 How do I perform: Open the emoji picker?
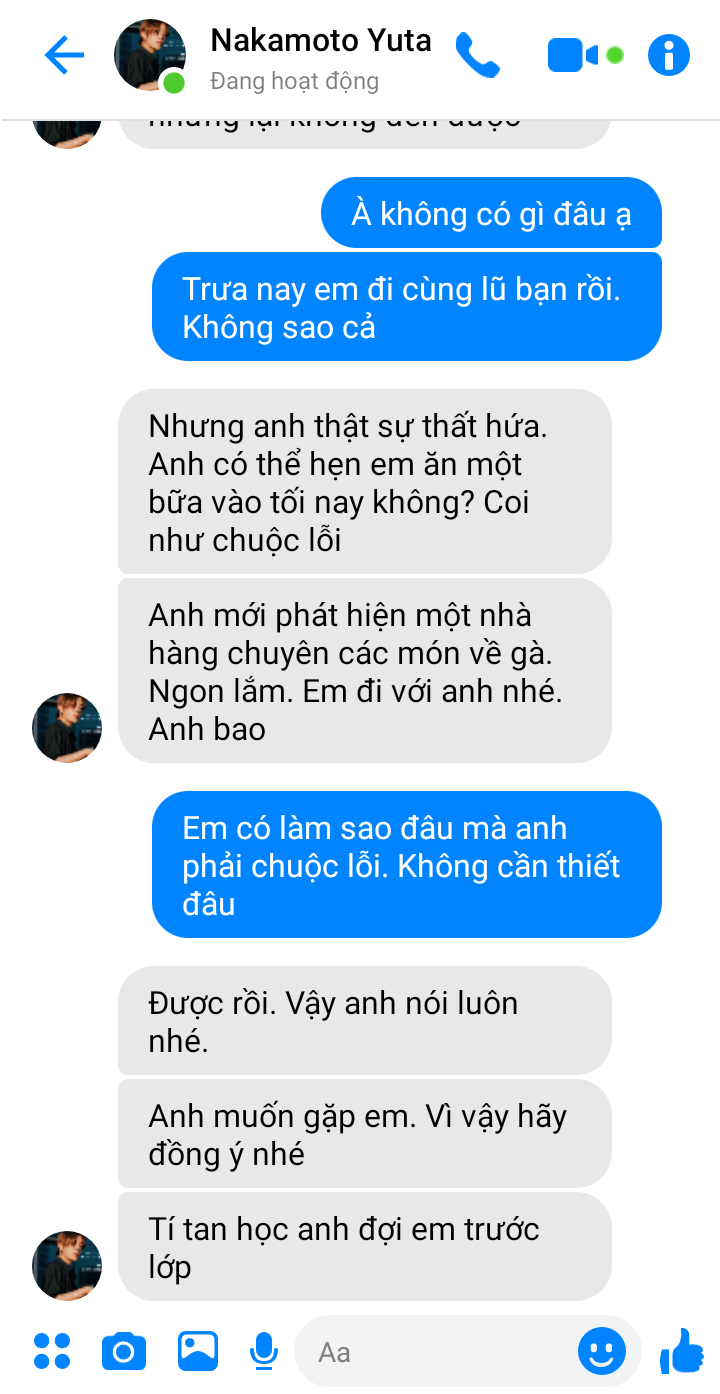(602, 1352)
